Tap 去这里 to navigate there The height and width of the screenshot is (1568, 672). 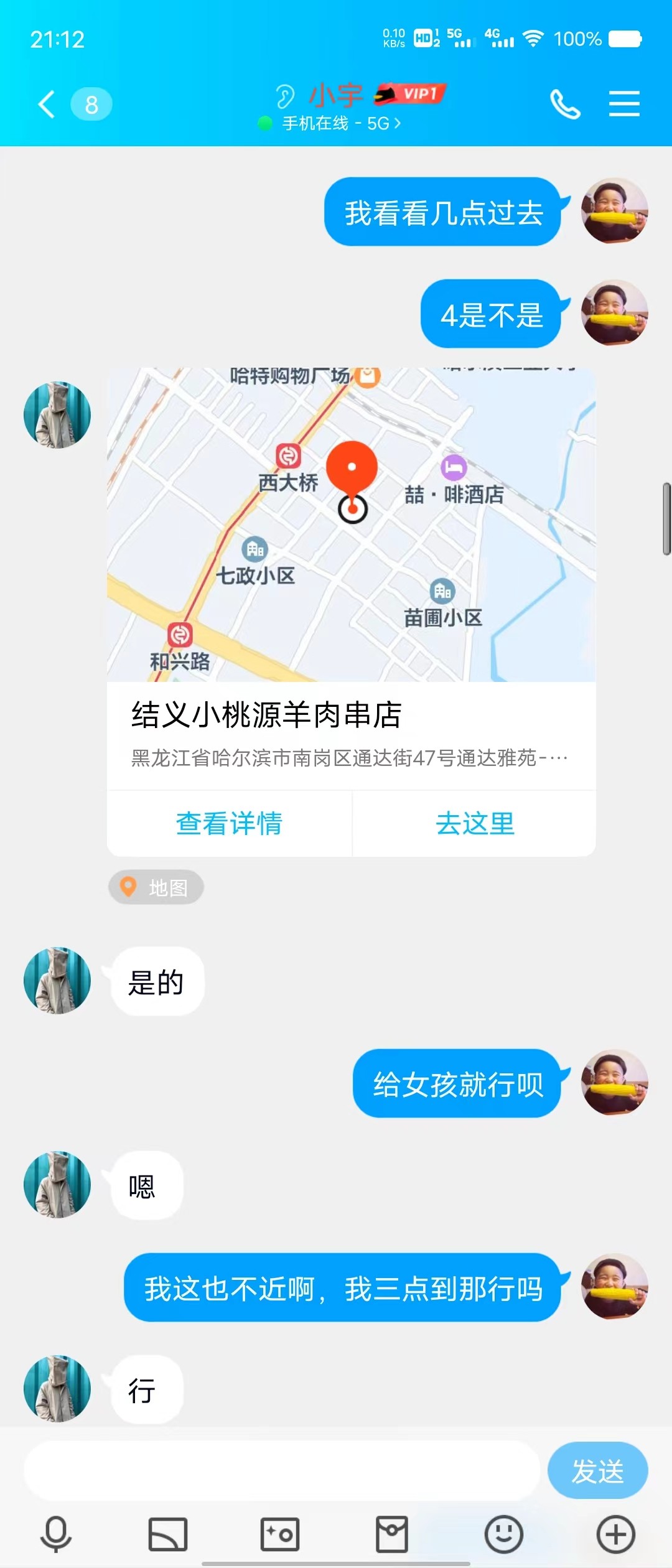(475, 824)
